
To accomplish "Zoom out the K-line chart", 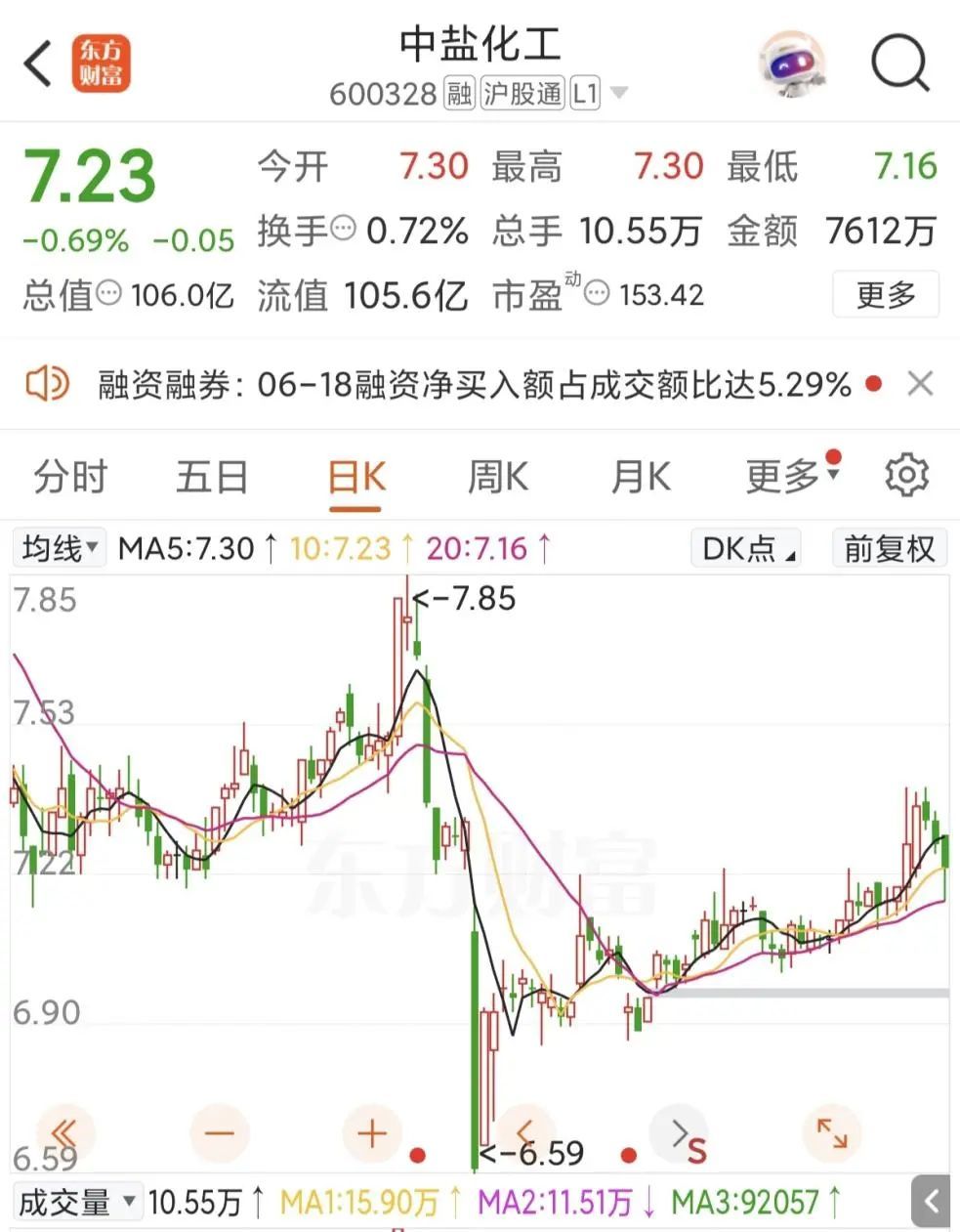I will [x=220, y=1134].
